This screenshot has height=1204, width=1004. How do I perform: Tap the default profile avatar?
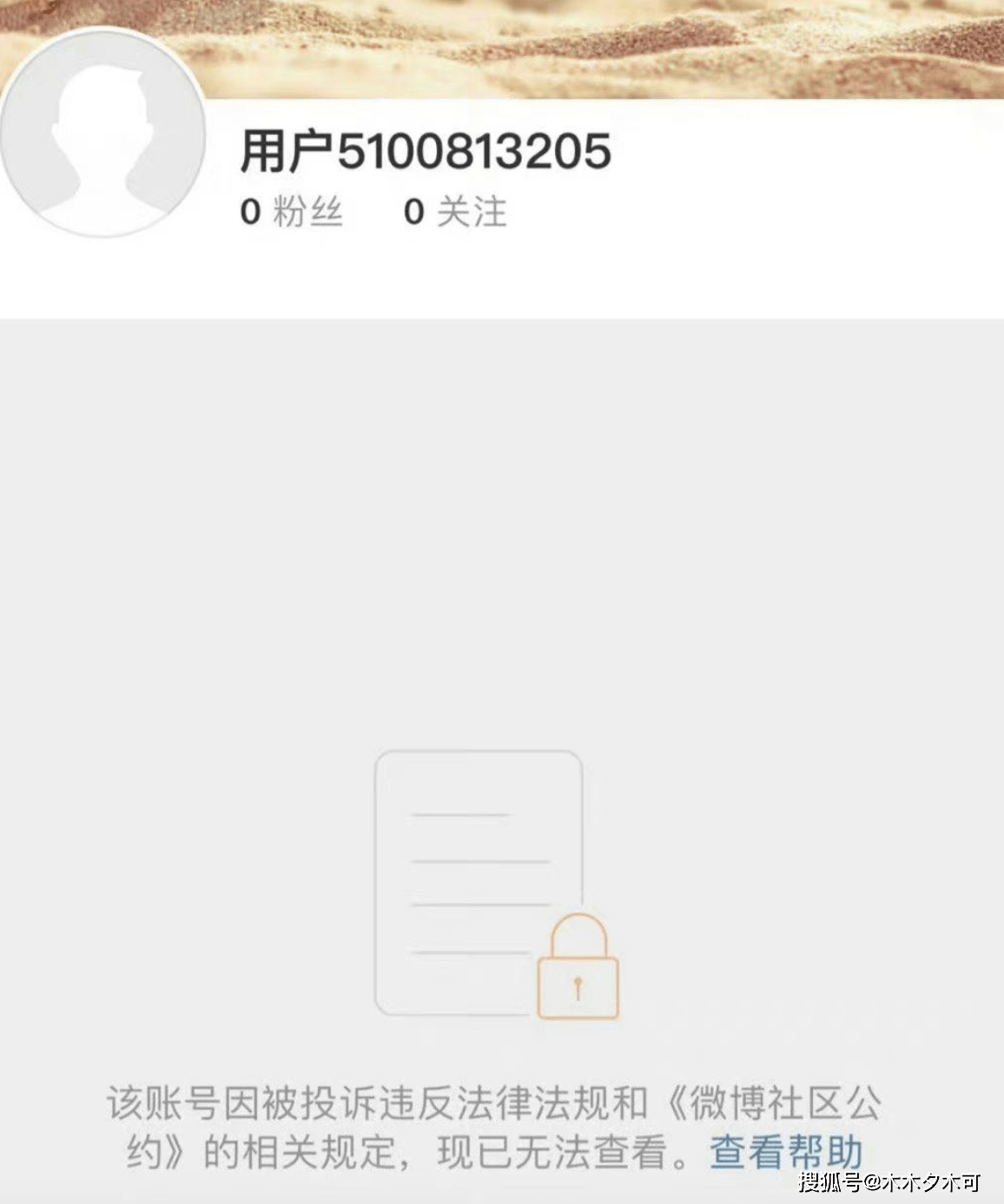coord(103,134)
